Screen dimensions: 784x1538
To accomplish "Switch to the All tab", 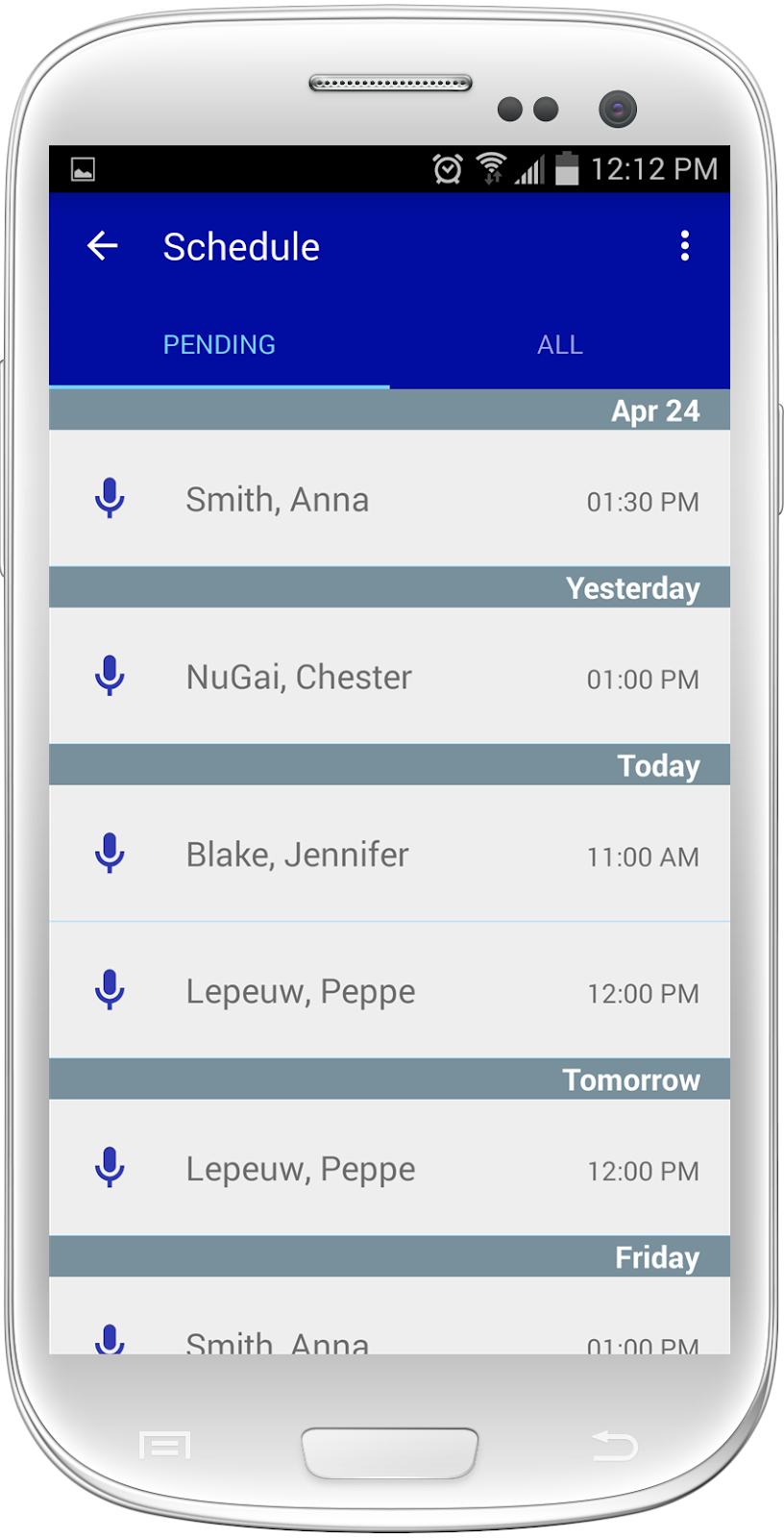I will [560, 344].
